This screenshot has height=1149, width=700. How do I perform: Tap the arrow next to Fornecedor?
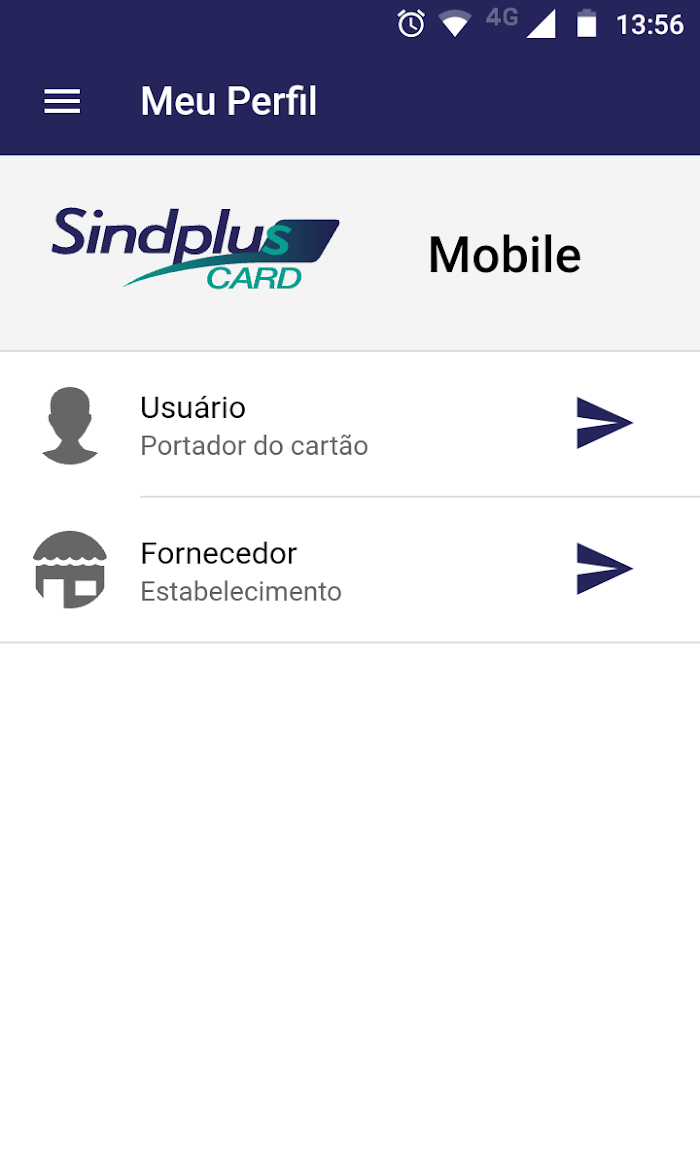point(604,569)
